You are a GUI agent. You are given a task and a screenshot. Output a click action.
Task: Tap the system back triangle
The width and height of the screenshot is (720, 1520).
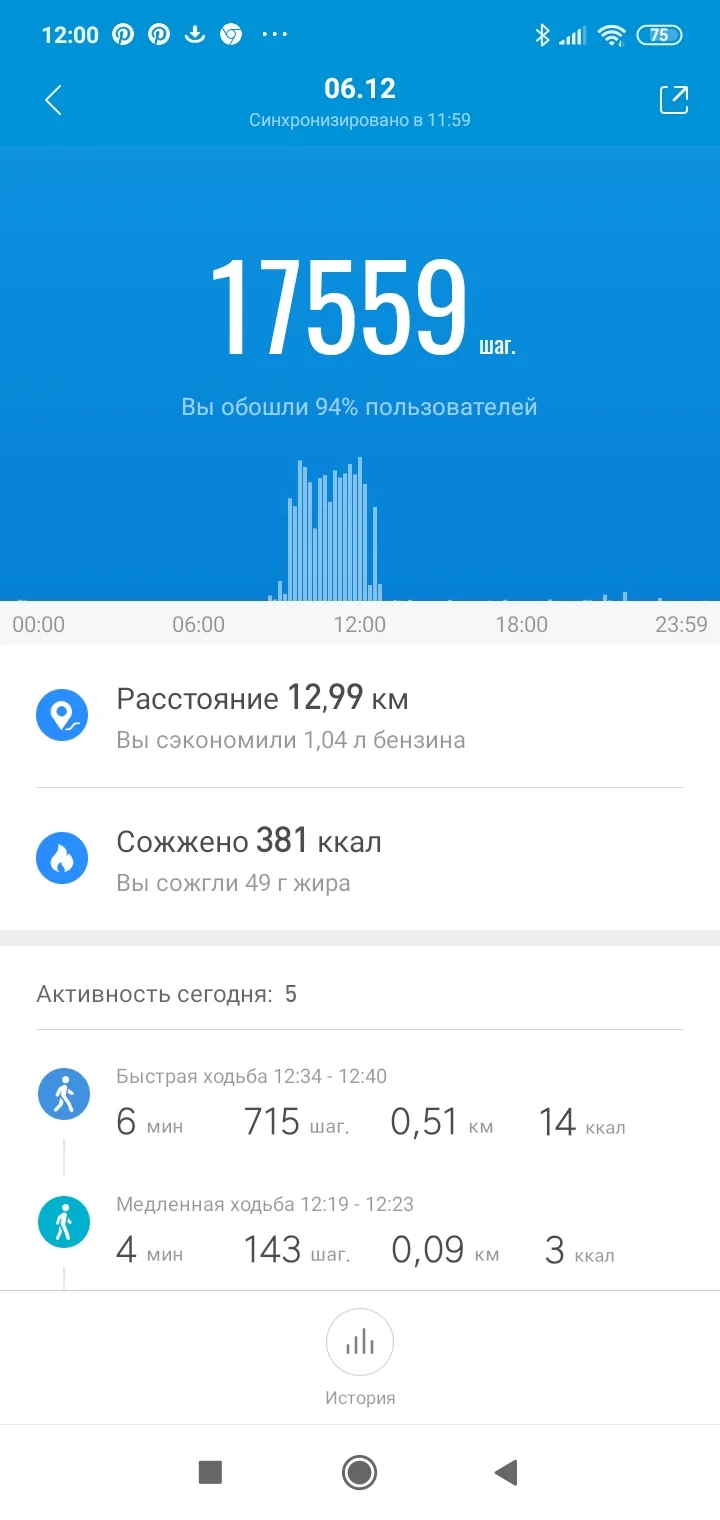click(x=506, y=1472)
